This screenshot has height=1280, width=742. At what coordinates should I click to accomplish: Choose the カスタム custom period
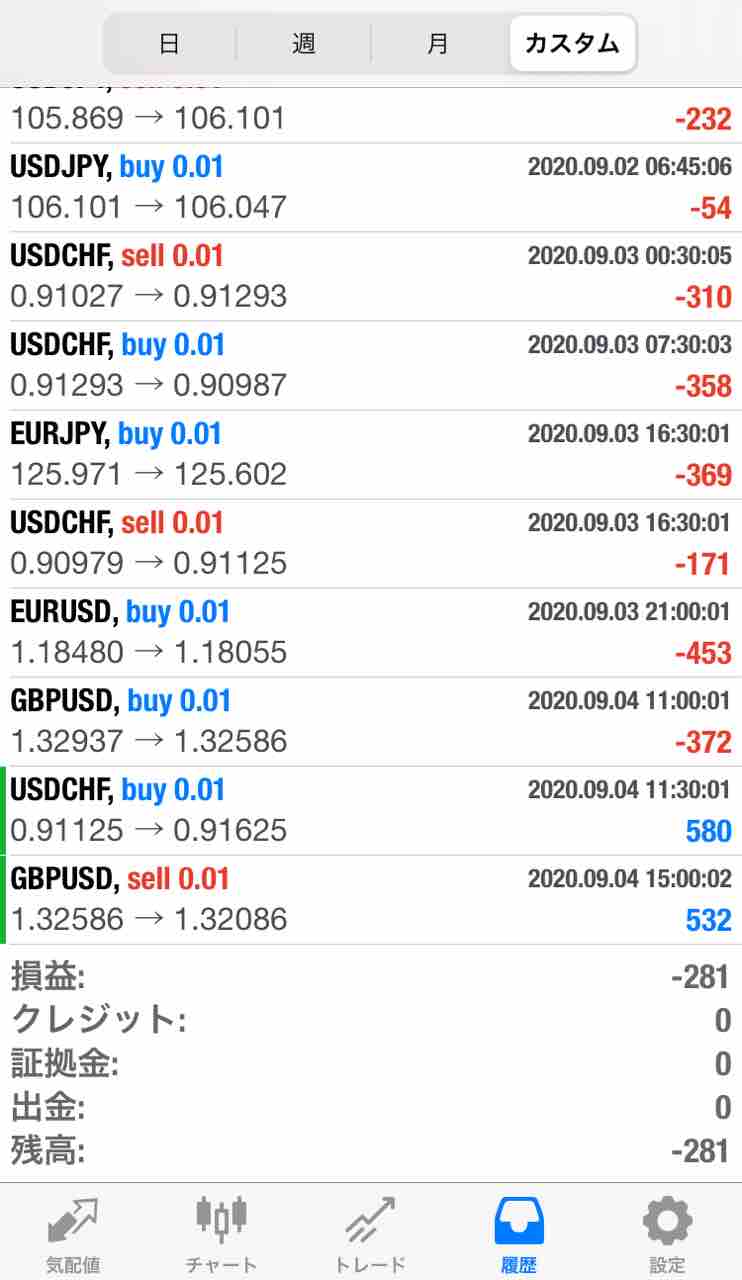572,43
